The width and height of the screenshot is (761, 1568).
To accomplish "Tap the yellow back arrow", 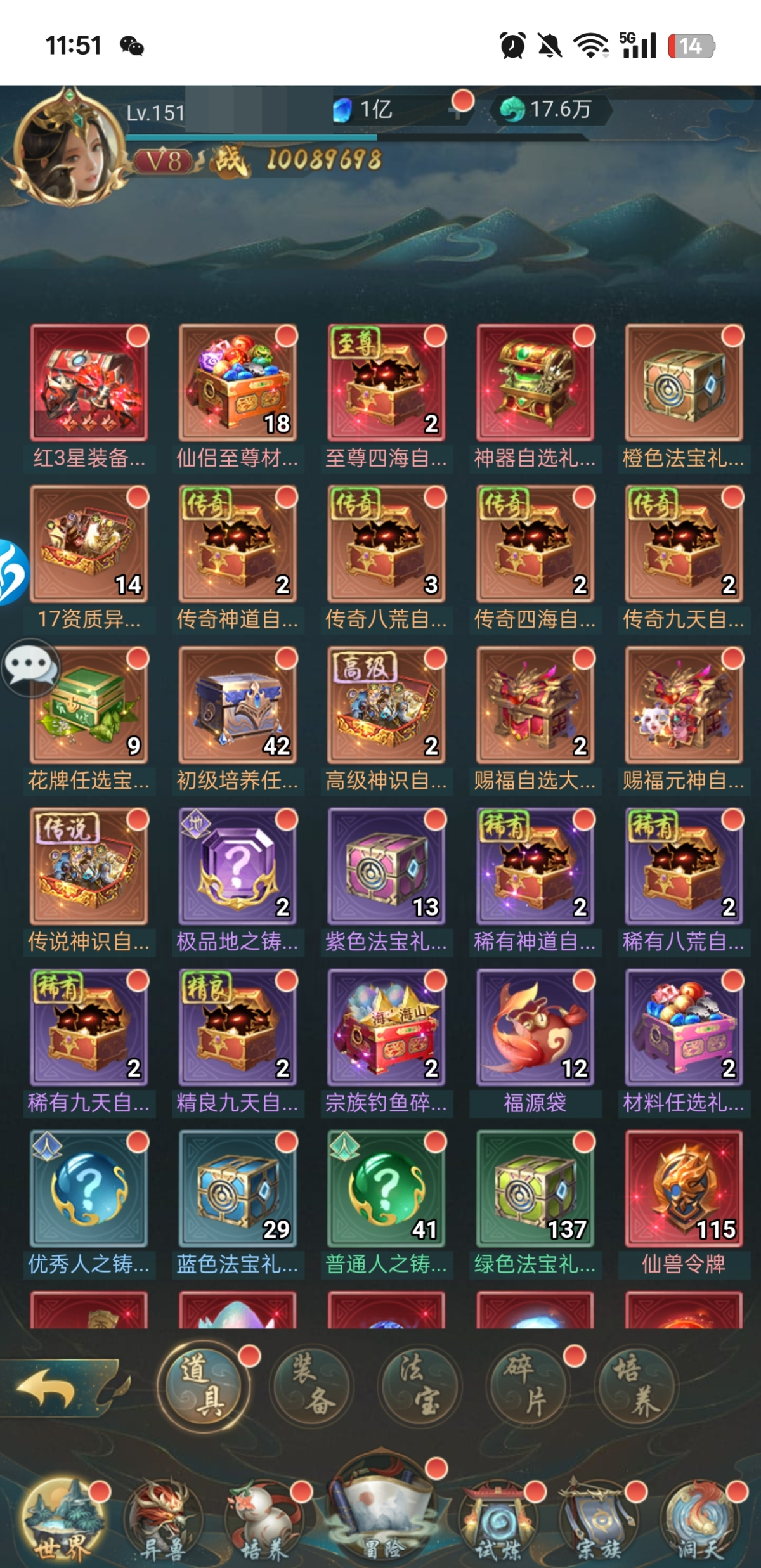I will tap(48, 1389).
